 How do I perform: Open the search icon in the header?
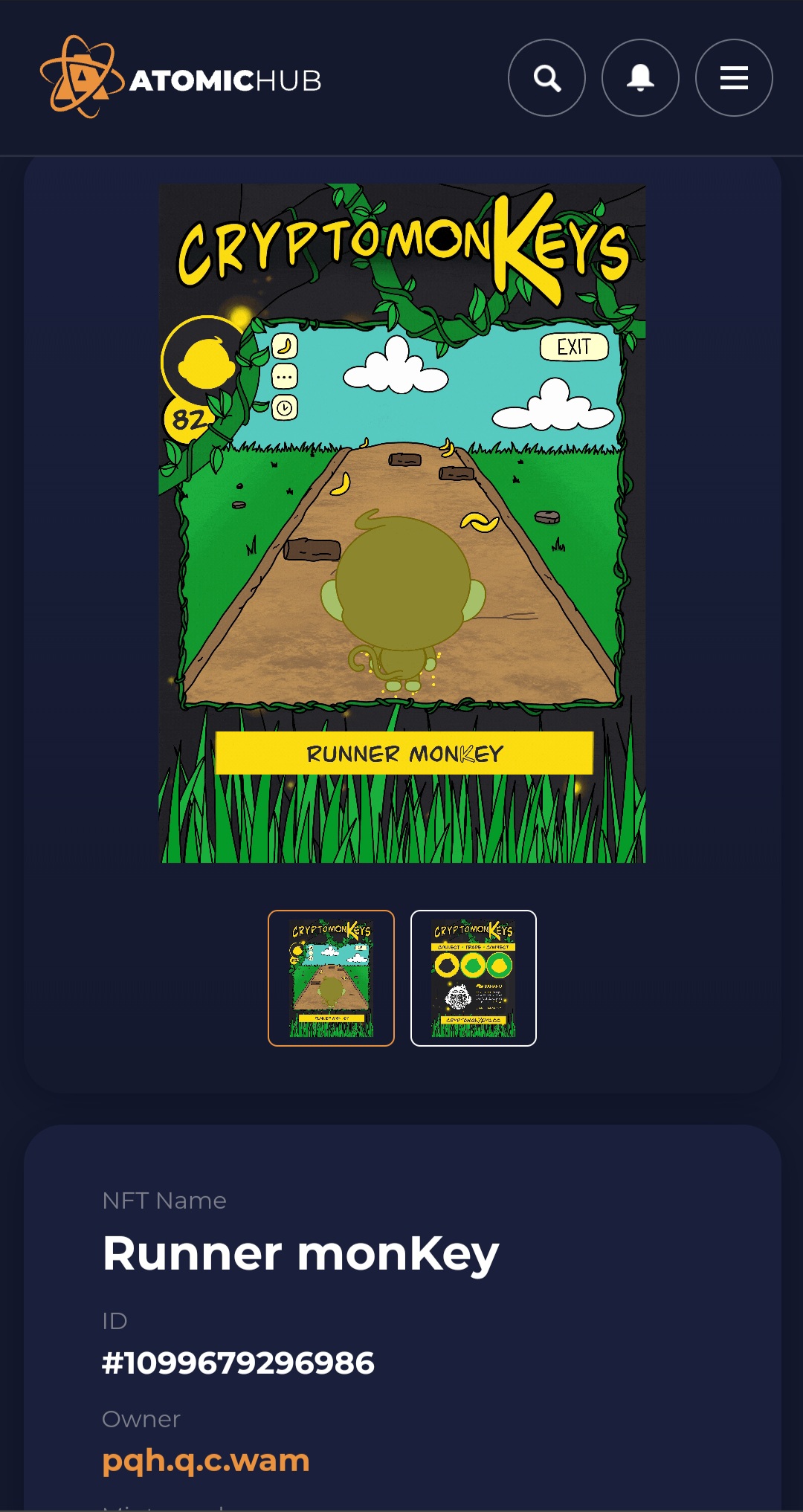[546, 77]
